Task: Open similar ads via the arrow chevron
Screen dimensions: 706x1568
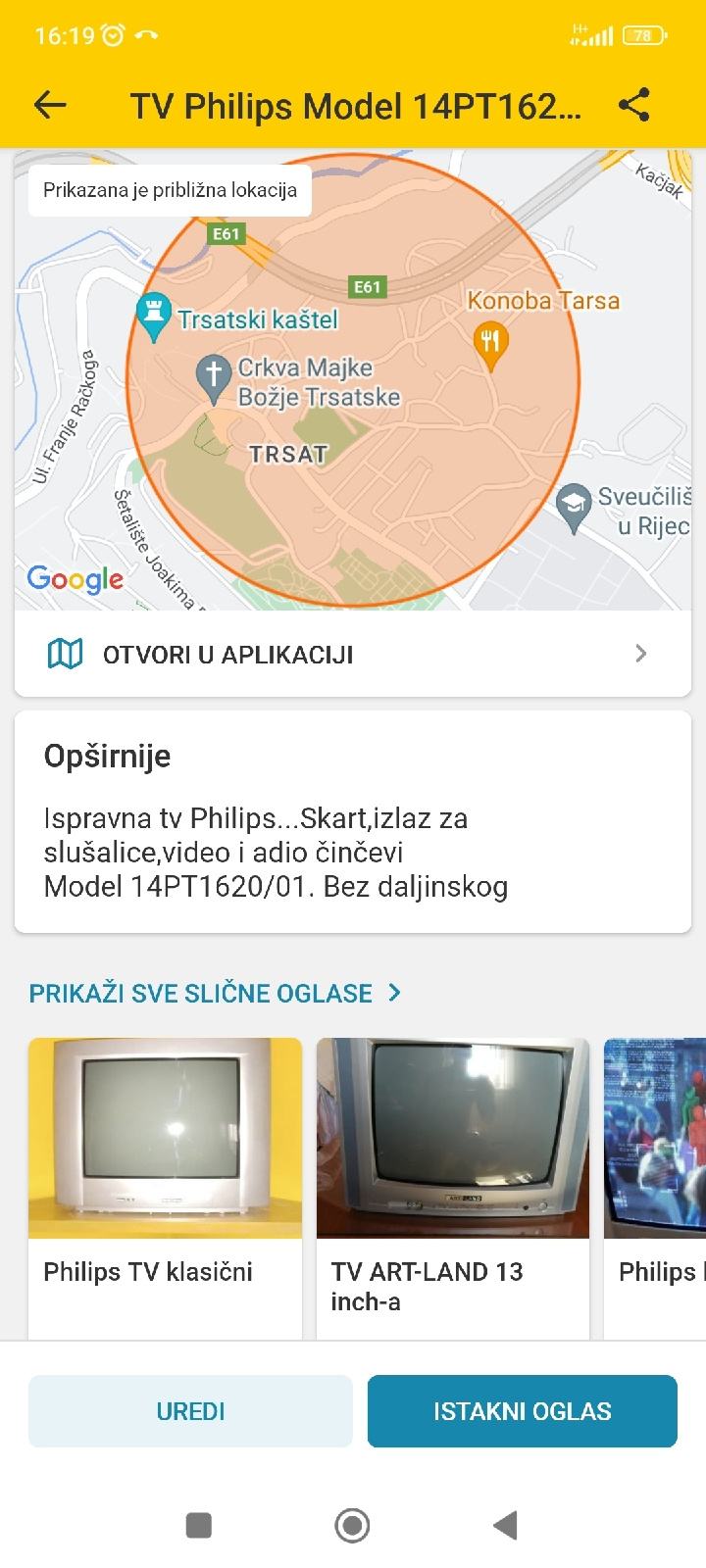Action: [394, 993]
